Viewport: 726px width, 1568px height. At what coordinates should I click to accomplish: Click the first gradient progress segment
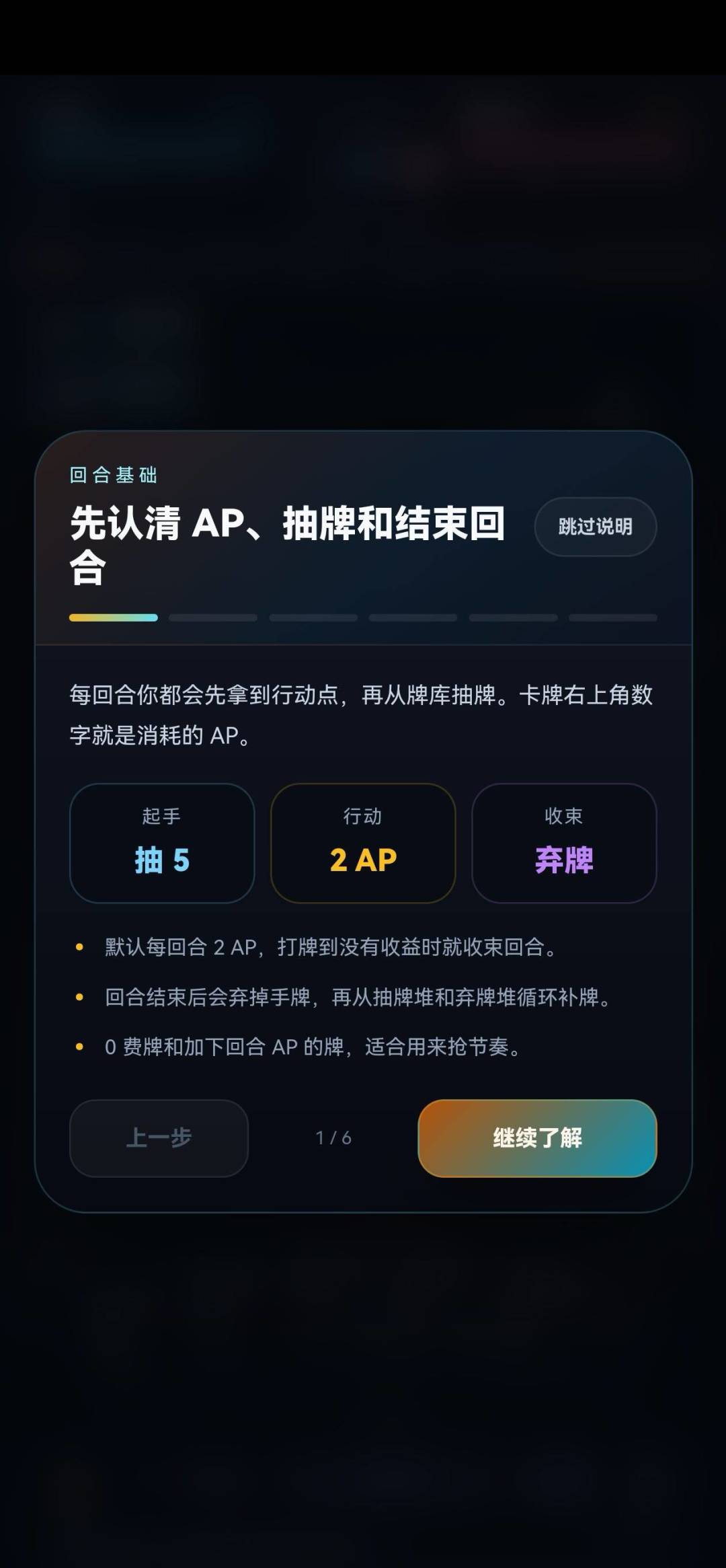click(114, 618)
